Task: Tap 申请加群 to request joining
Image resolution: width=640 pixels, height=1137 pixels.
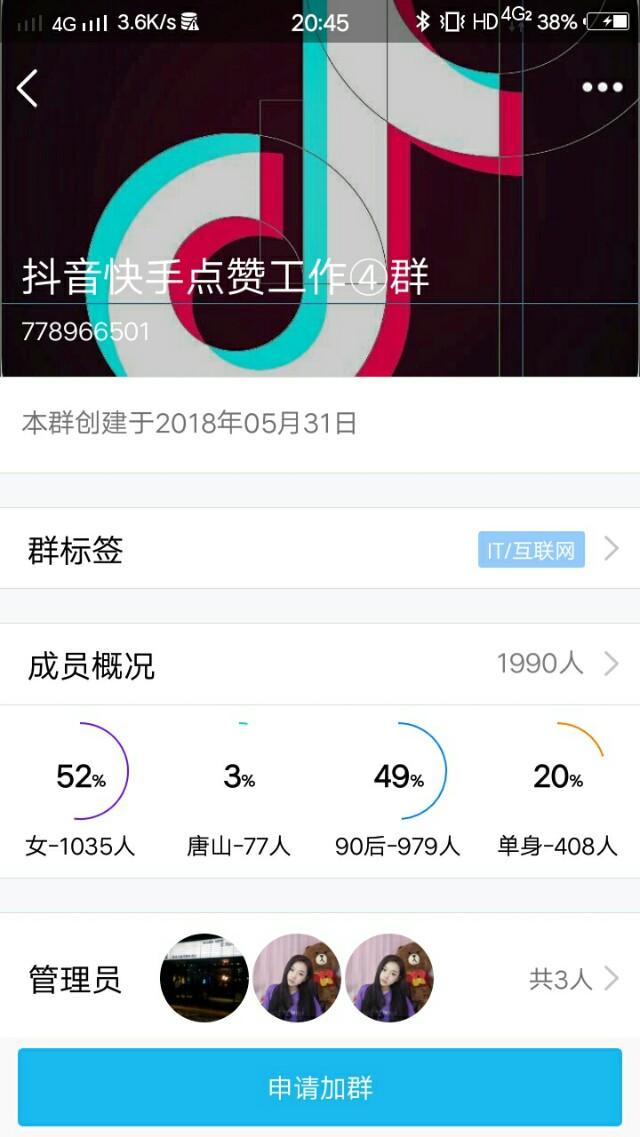Action: click(320, 1087)
